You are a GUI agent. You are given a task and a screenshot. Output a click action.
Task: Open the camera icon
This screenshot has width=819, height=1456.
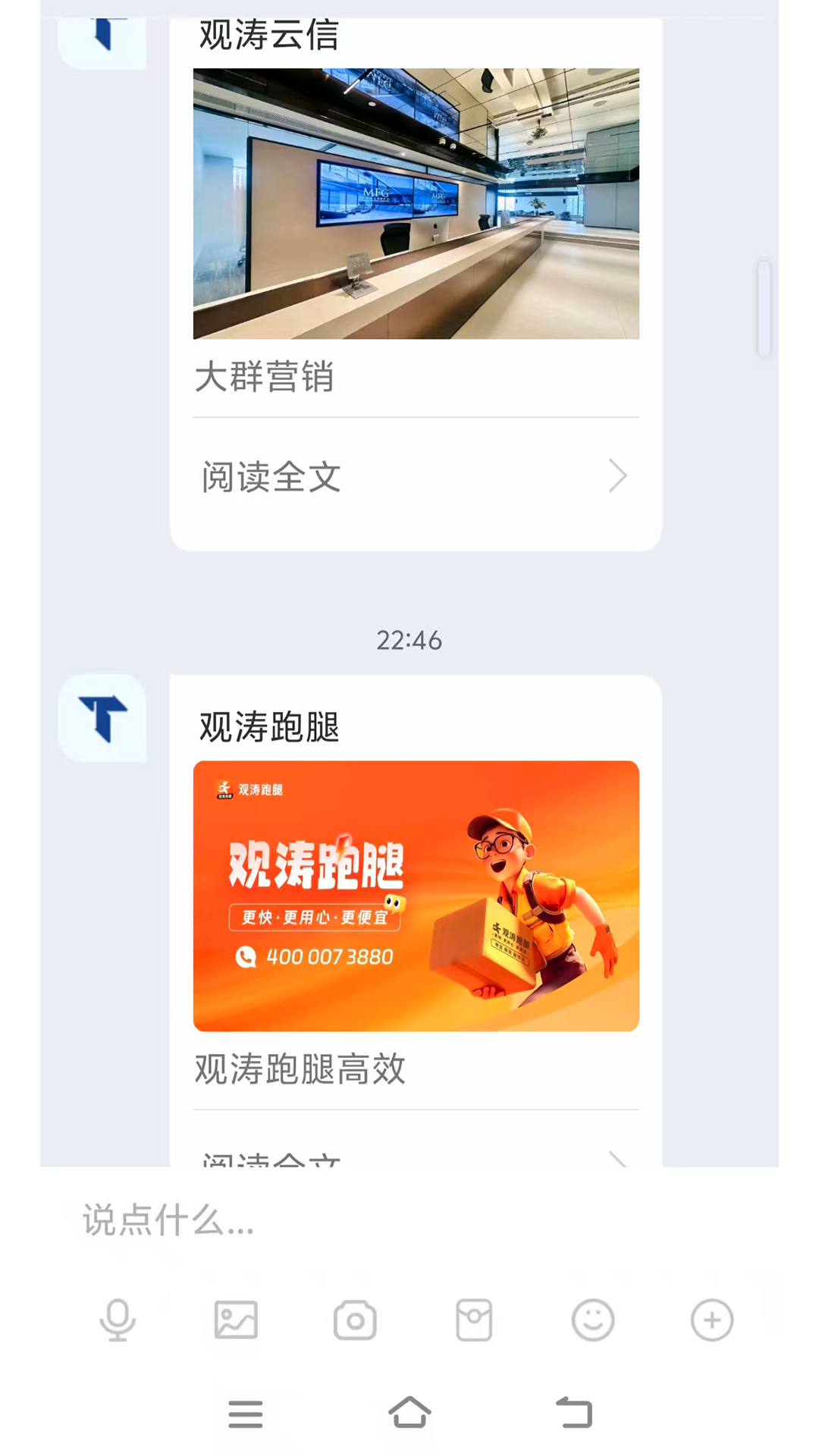coord(355,1319)
